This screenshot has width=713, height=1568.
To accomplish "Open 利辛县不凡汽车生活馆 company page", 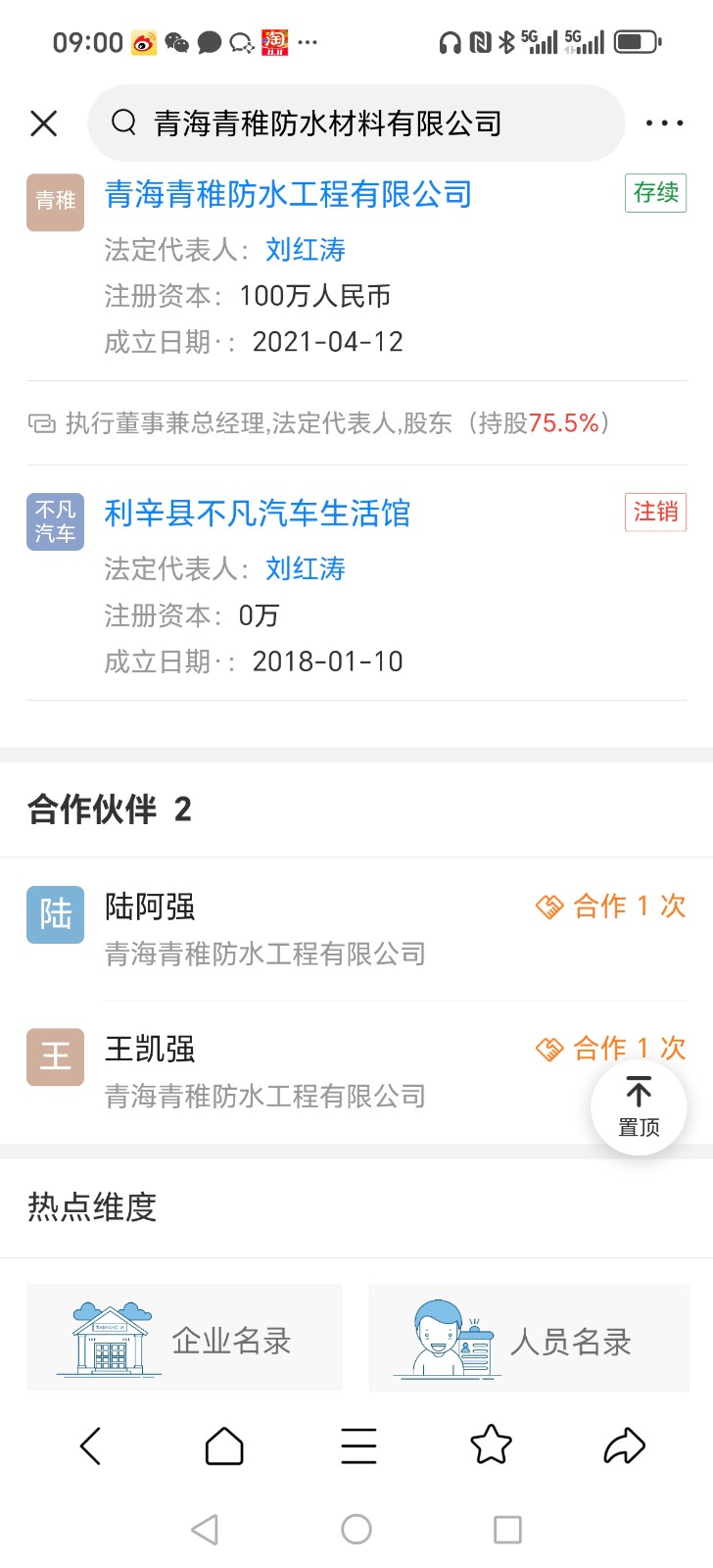I will (x=257, y=514).
